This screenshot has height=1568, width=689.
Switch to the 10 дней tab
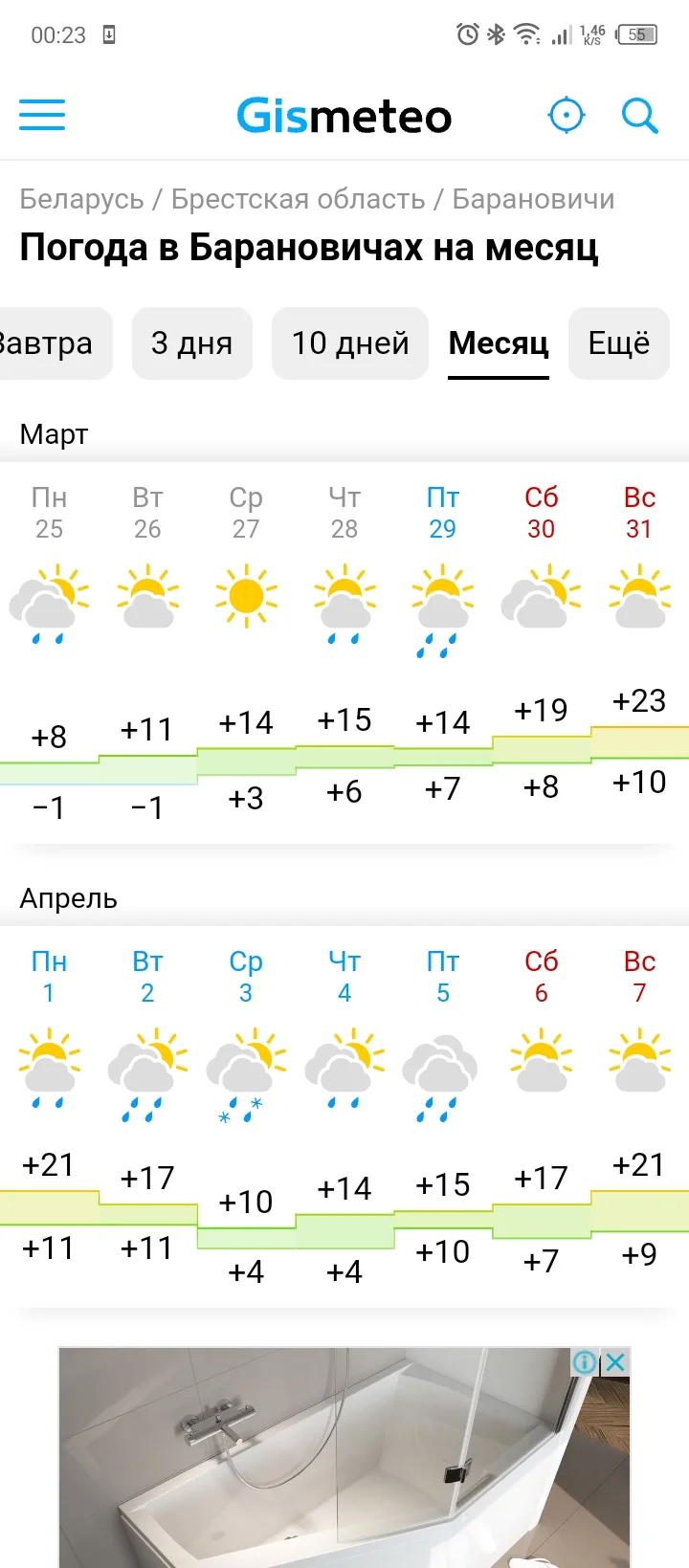tap(349, 342)
